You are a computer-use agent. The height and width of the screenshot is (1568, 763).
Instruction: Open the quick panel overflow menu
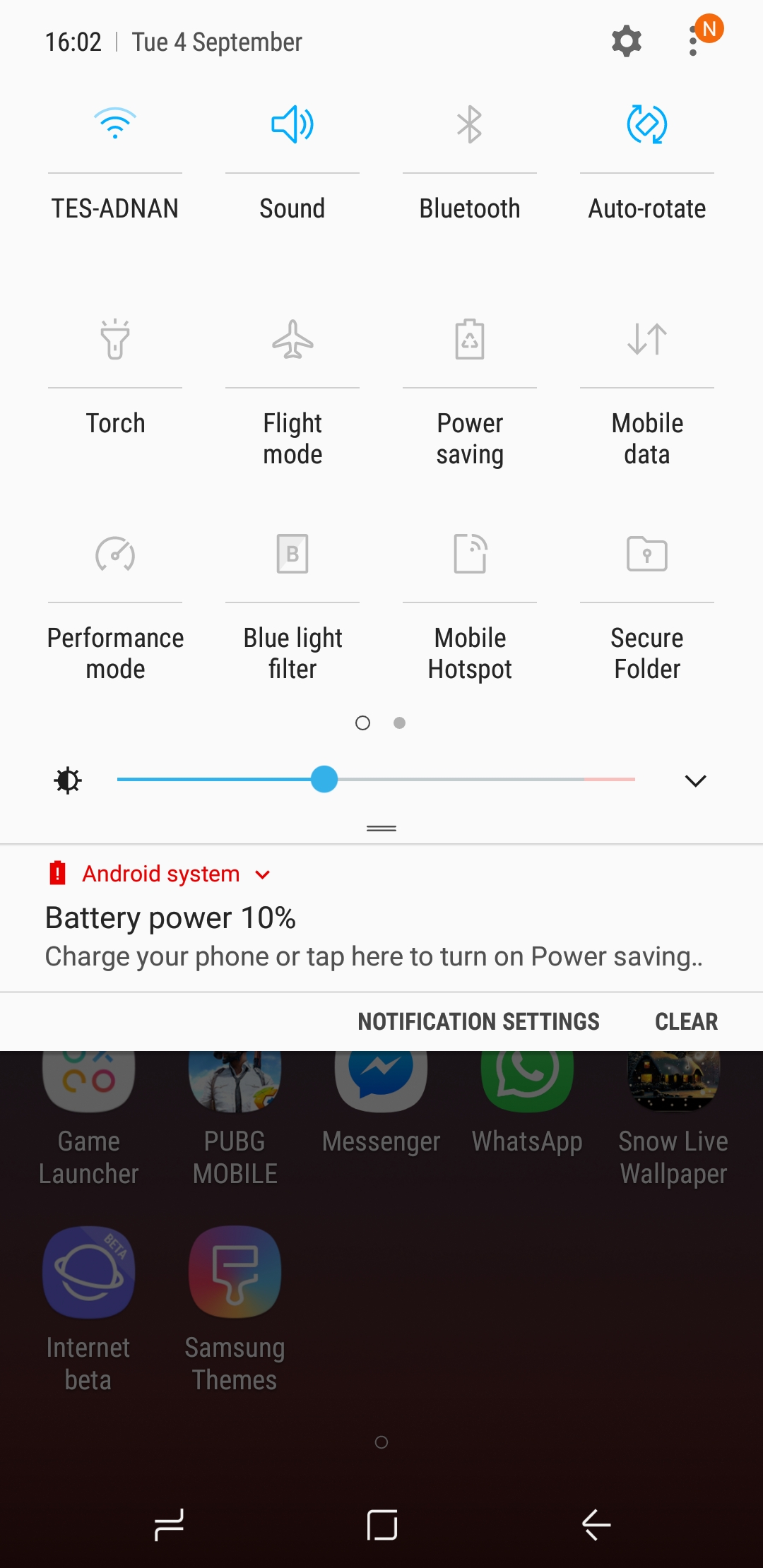click(694, 42)
